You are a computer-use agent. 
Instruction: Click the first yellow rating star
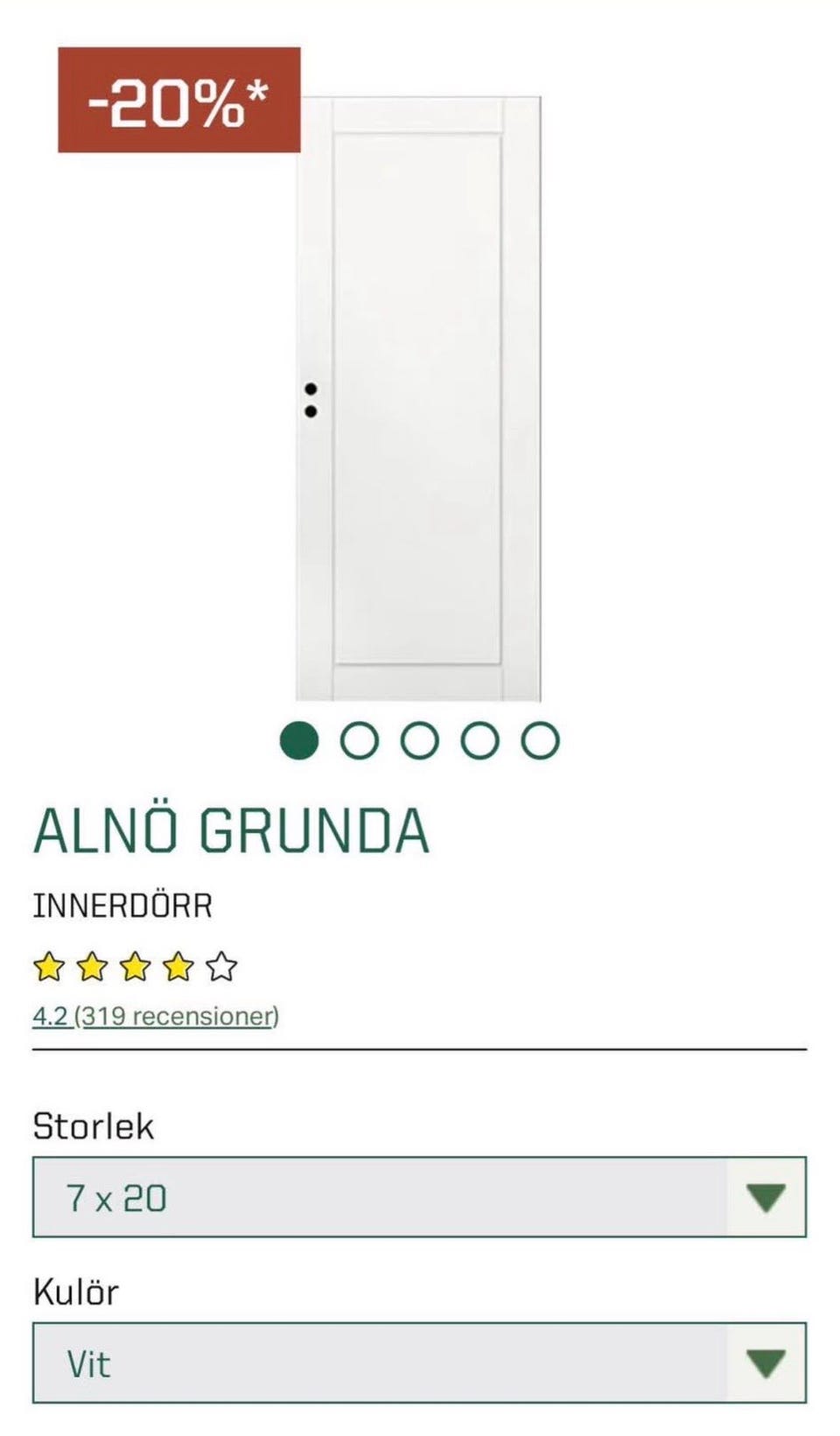(50, 965)
